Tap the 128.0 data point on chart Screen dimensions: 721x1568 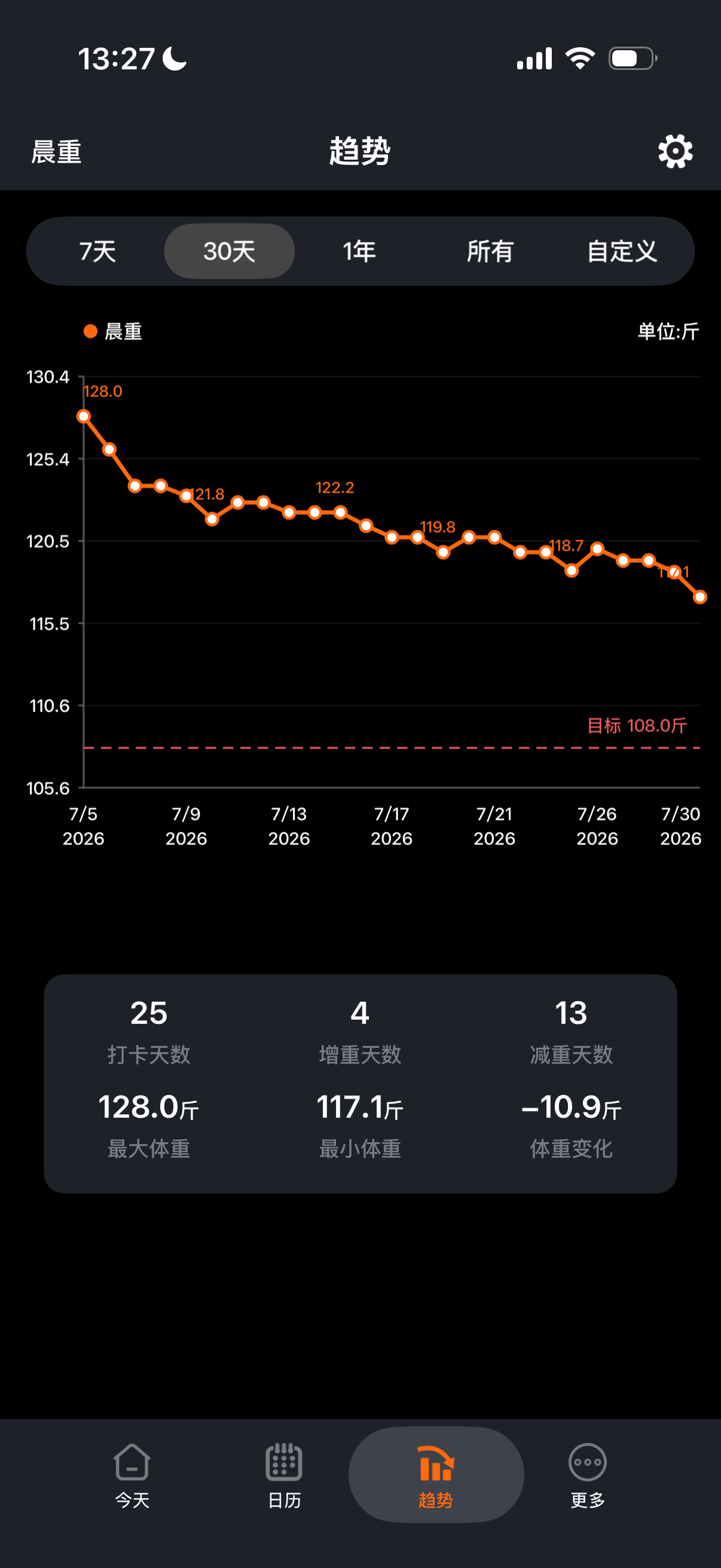(84, 416)
